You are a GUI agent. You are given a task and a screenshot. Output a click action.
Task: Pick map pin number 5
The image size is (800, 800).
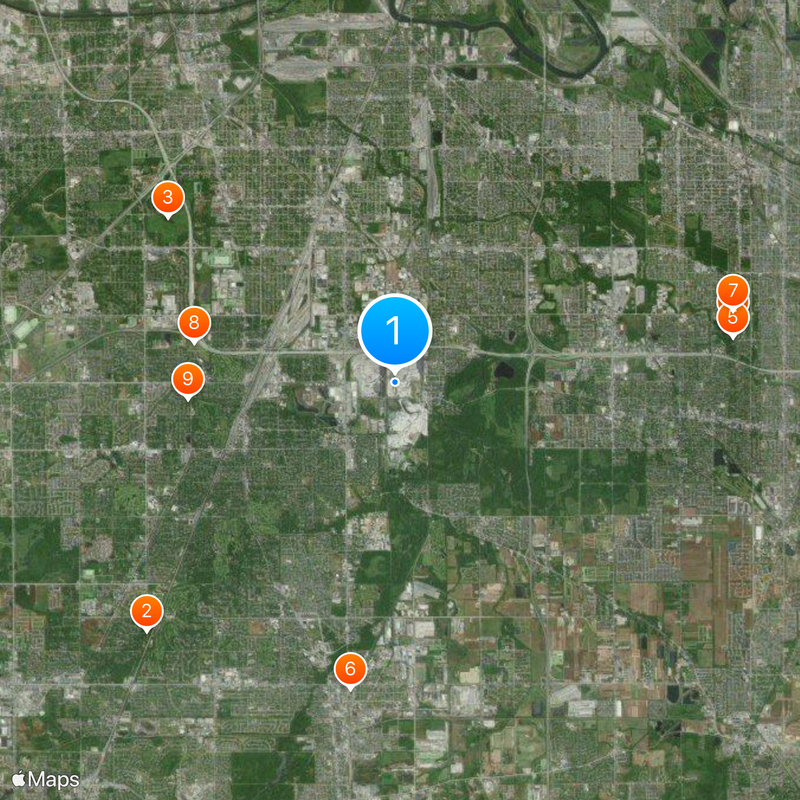(x=733, y=321)
